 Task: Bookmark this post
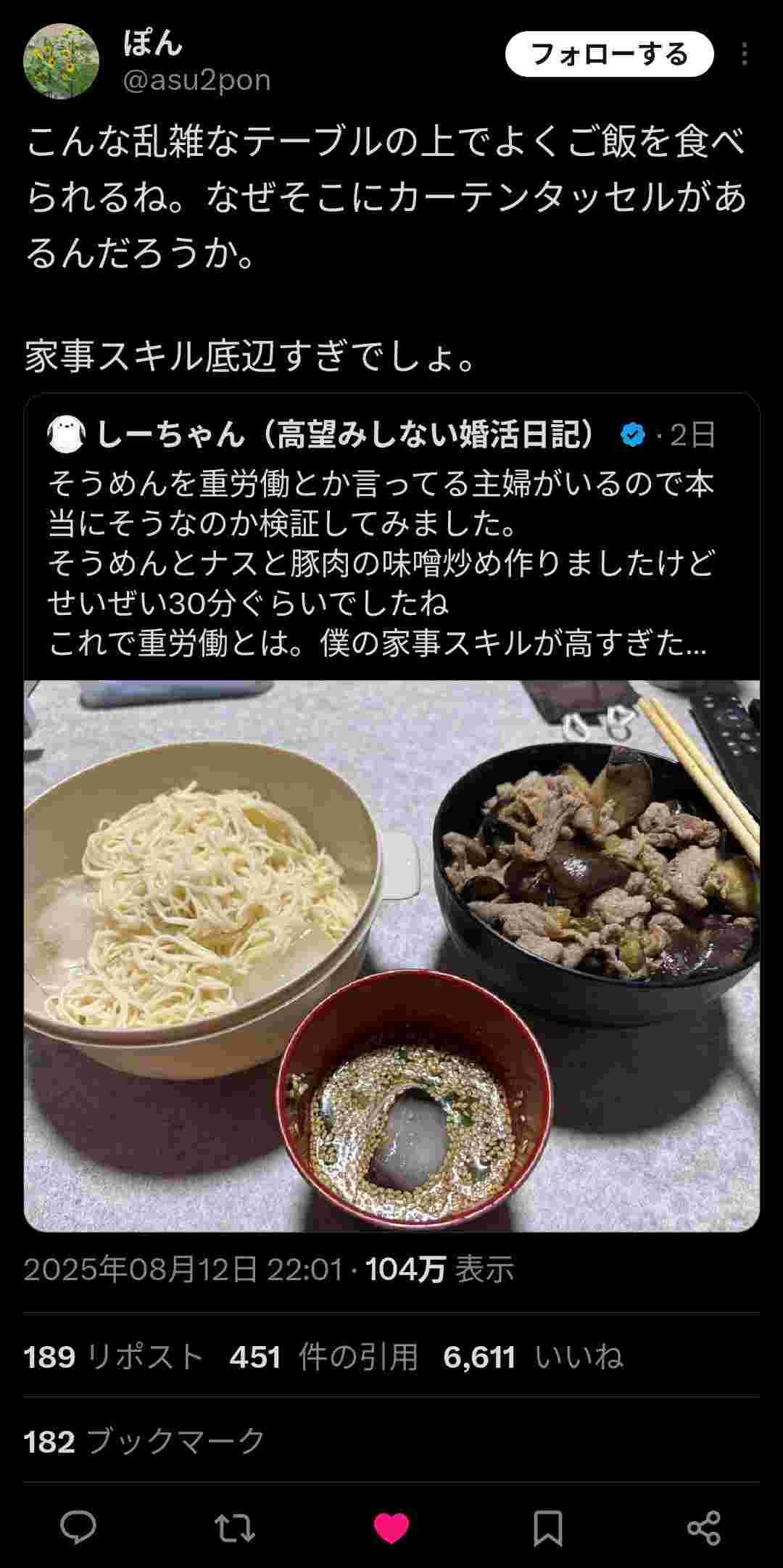pos(547,1527)
